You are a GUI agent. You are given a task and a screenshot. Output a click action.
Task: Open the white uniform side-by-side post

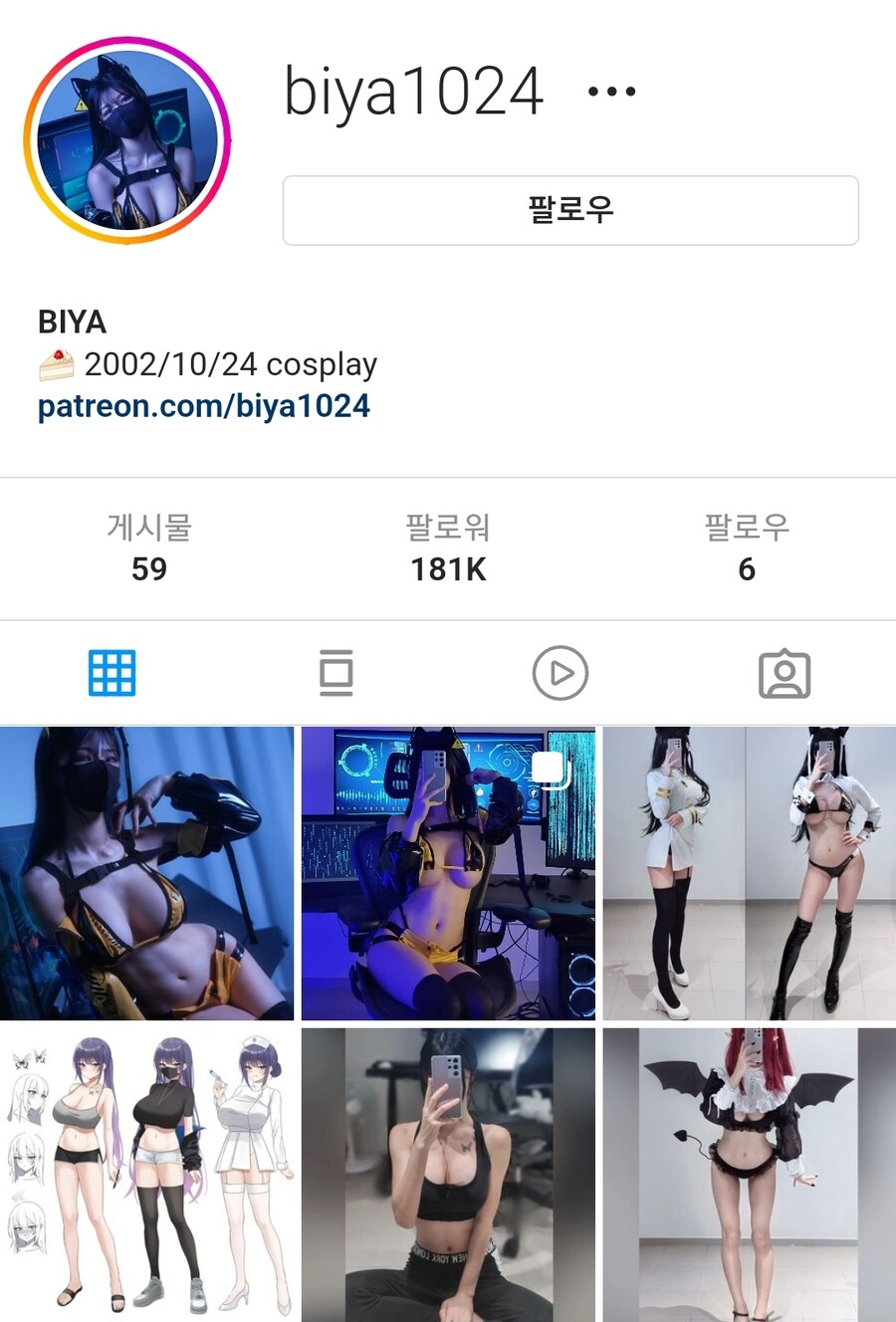[749, 873]
